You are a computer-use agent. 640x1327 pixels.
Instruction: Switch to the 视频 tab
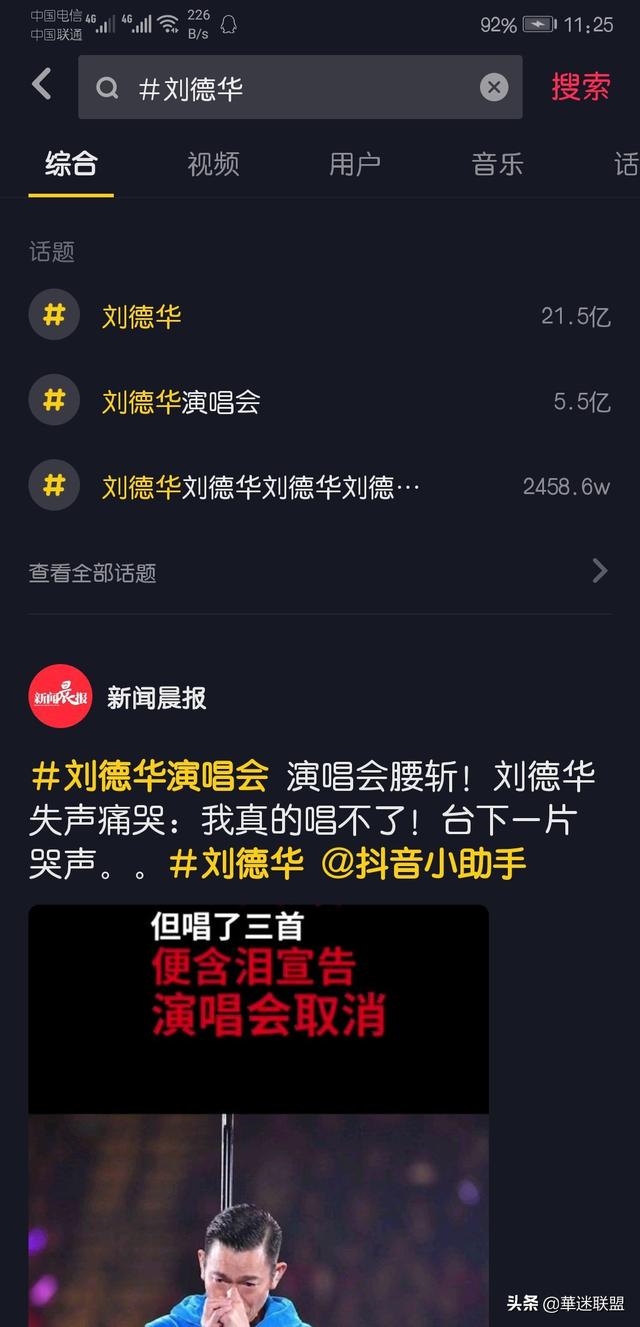(213, 164)
